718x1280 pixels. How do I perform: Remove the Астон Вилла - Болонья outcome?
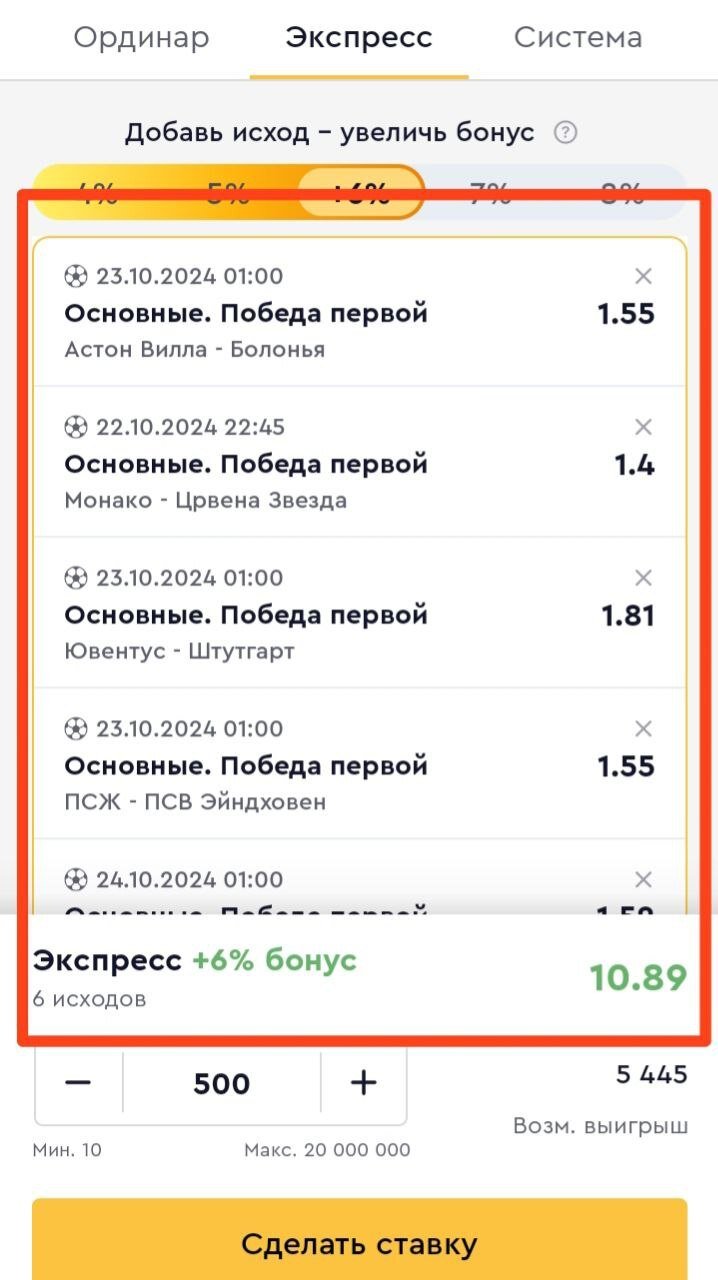point(644,276)
